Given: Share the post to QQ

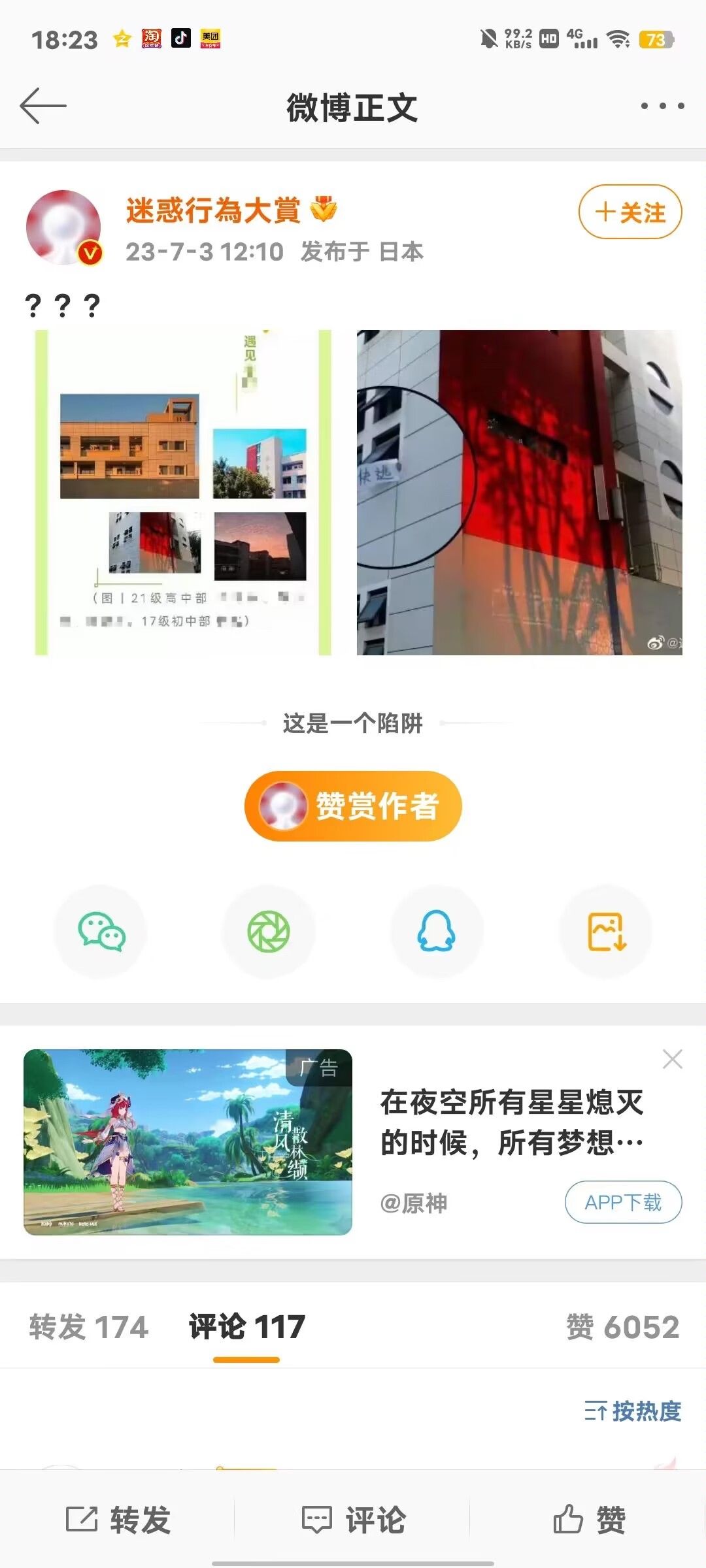Looking at the screenshot, I should [x=437, y=931].
